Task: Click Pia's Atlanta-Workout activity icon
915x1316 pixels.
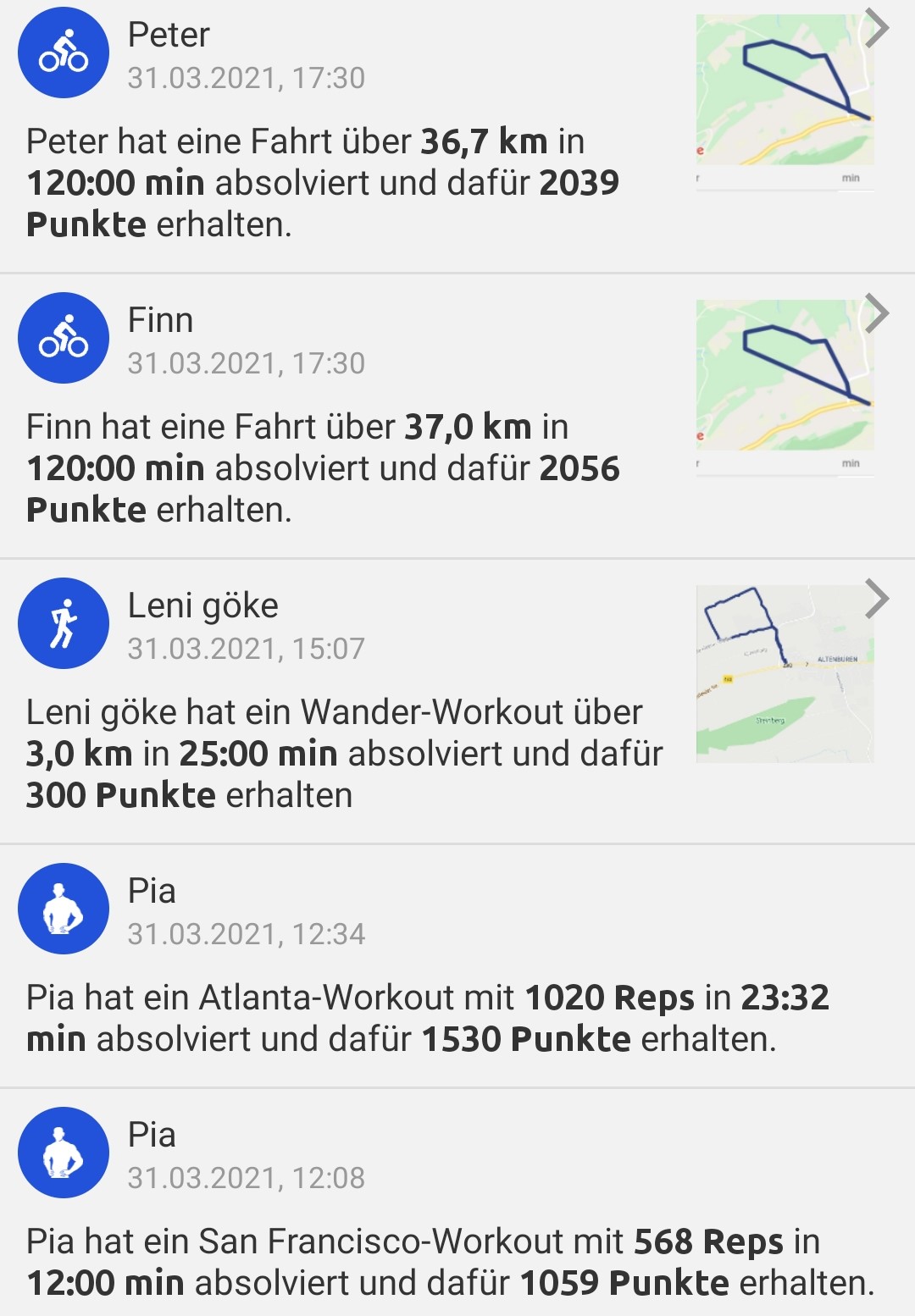Action: point(63,908)
